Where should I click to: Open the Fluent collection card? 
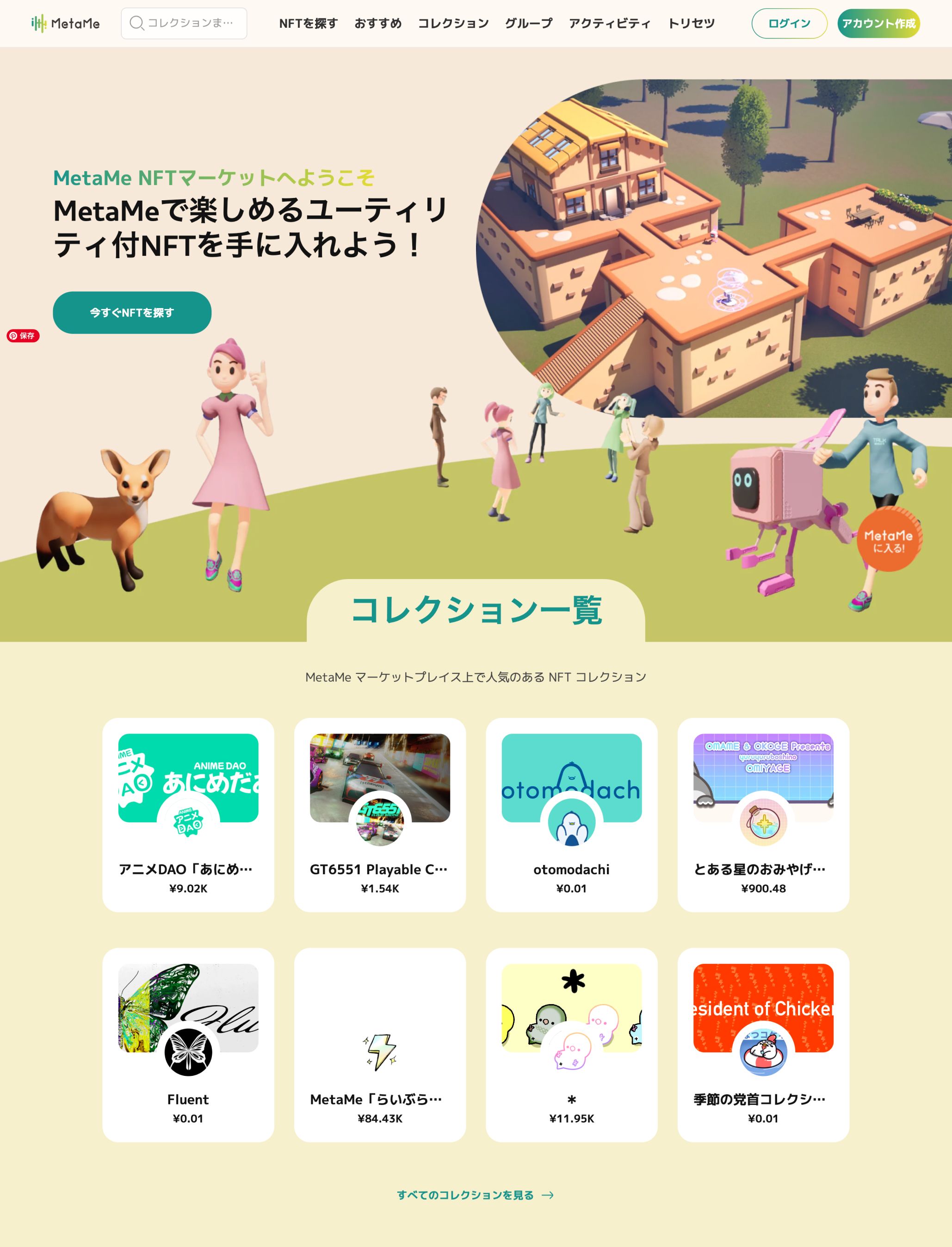[x=188, y=1044]
